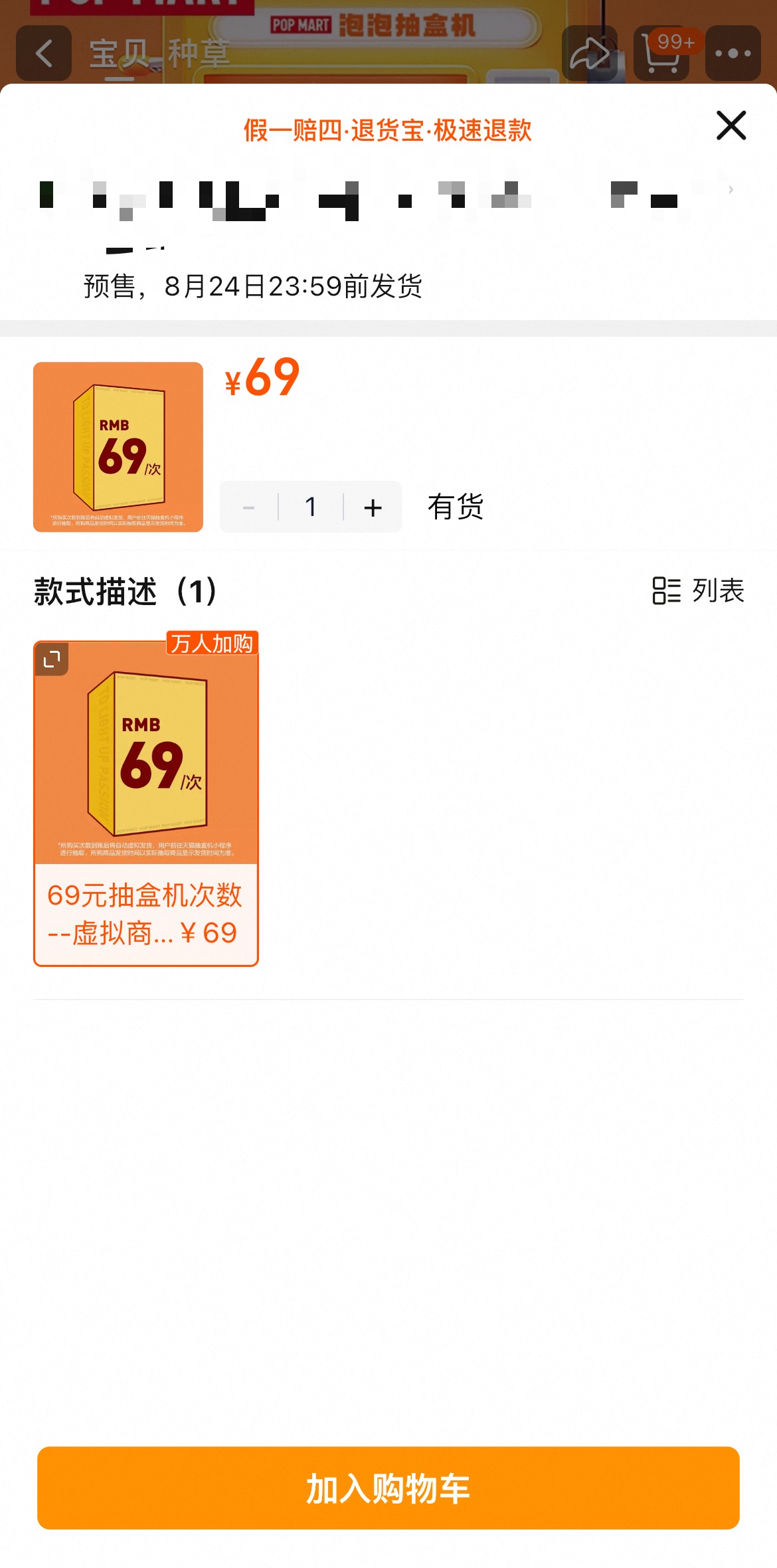Image resolution: width=777 pixels, height=1568 pixels.
Task: Switch style view to 列表 list
Action: coord(698,590)
